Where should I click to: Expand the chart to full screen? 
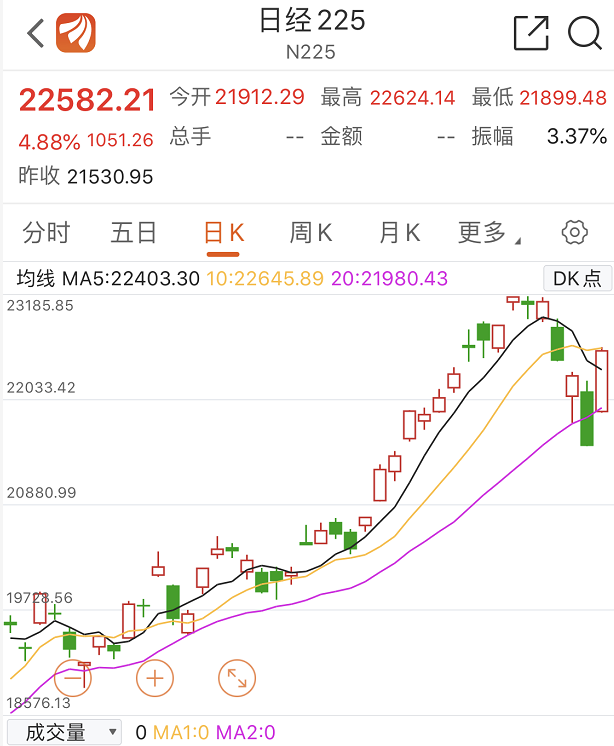pyautogui.click(x=237, y=678)
